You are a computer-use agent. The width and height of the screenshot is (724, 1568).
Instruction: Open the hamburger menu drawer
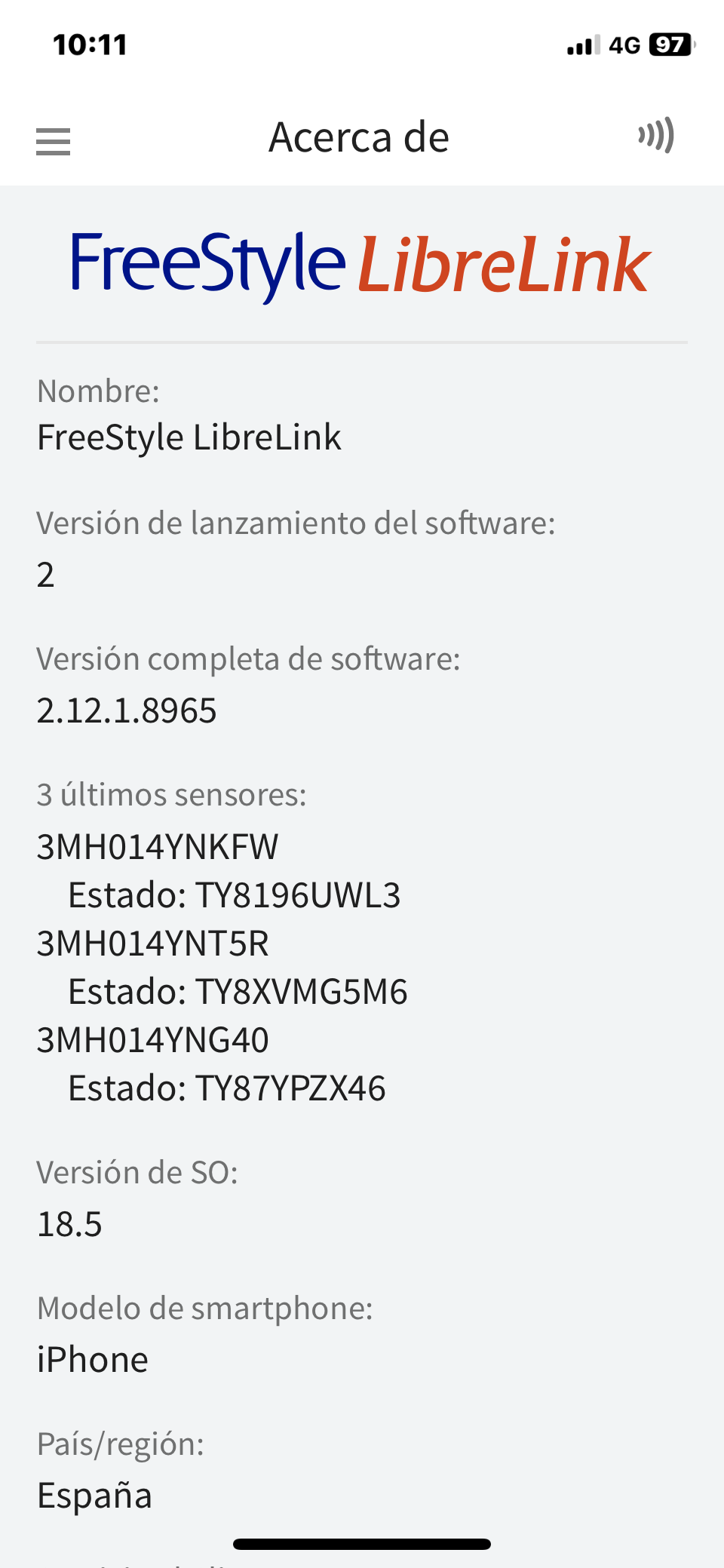point(53,141)
